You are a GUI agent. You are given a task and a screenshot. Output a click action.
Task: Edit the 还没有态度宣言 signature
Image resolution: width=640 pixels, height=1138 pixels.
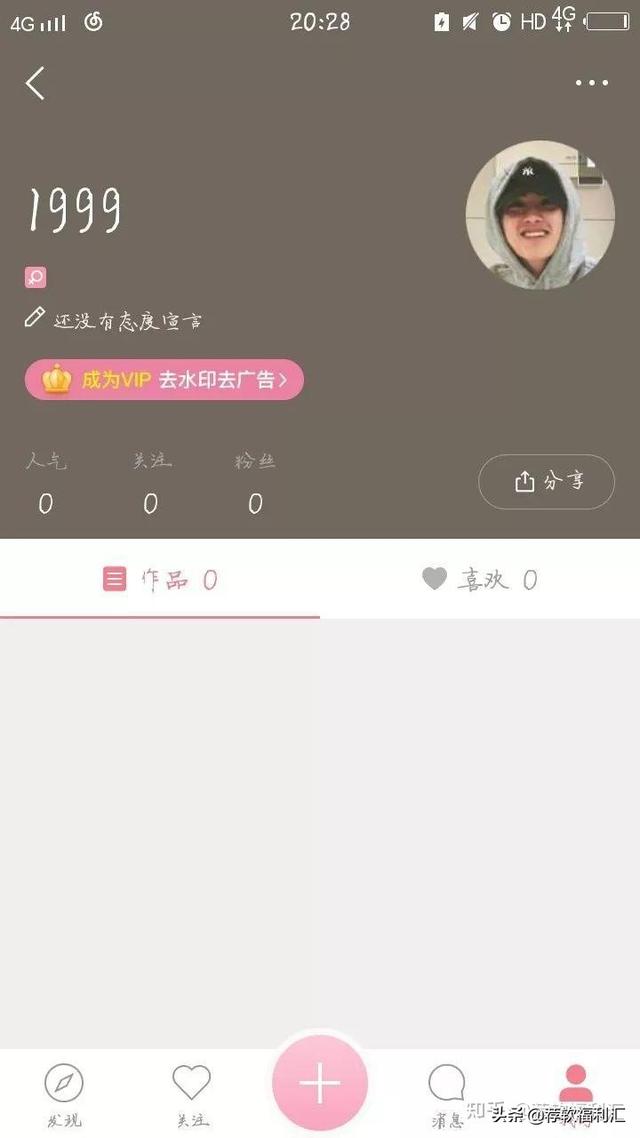(x=113, y=320)
